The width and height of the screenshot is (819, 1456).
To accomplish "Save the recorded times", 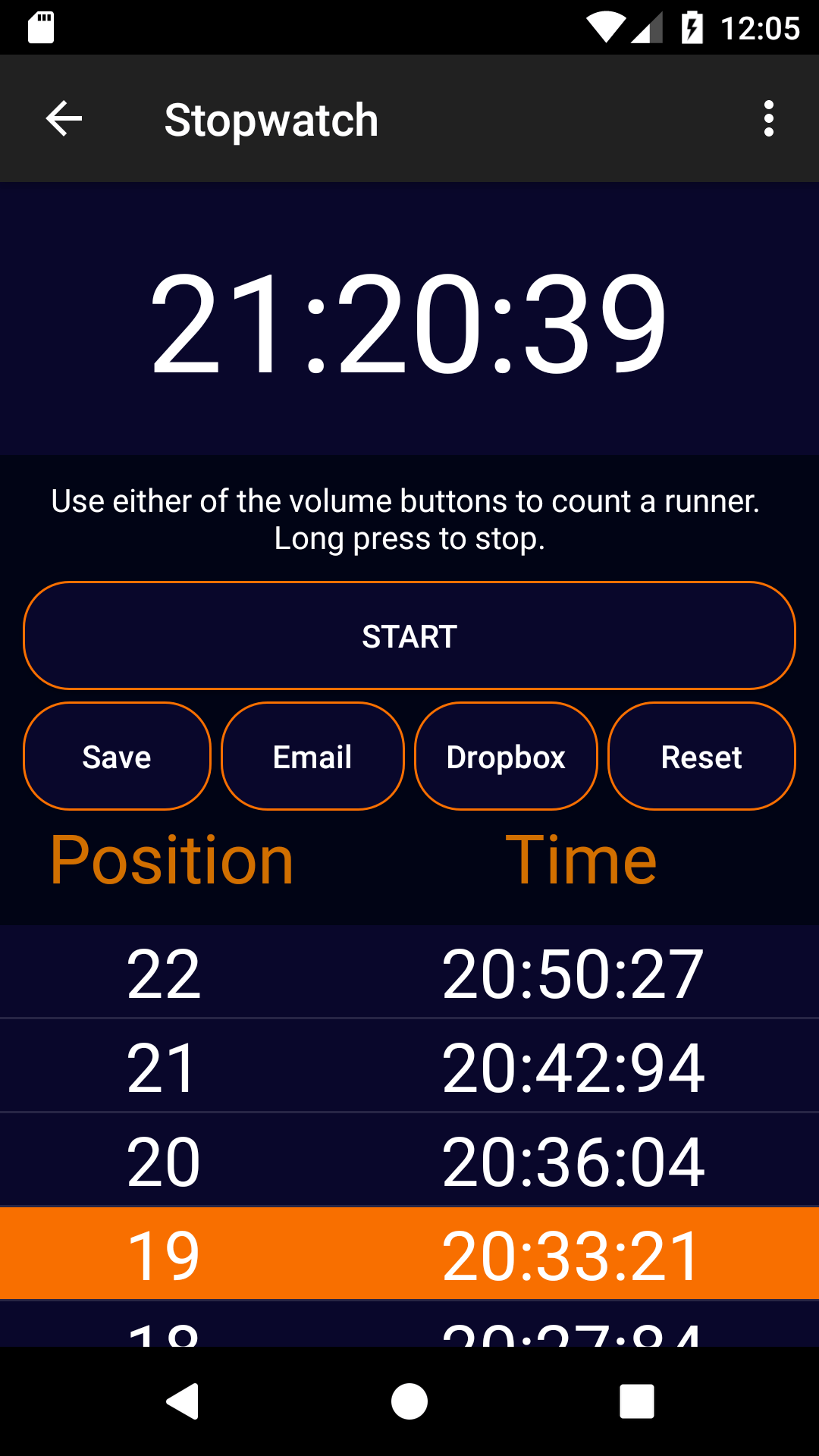I will pyautogui.click(x=117, y=756).
